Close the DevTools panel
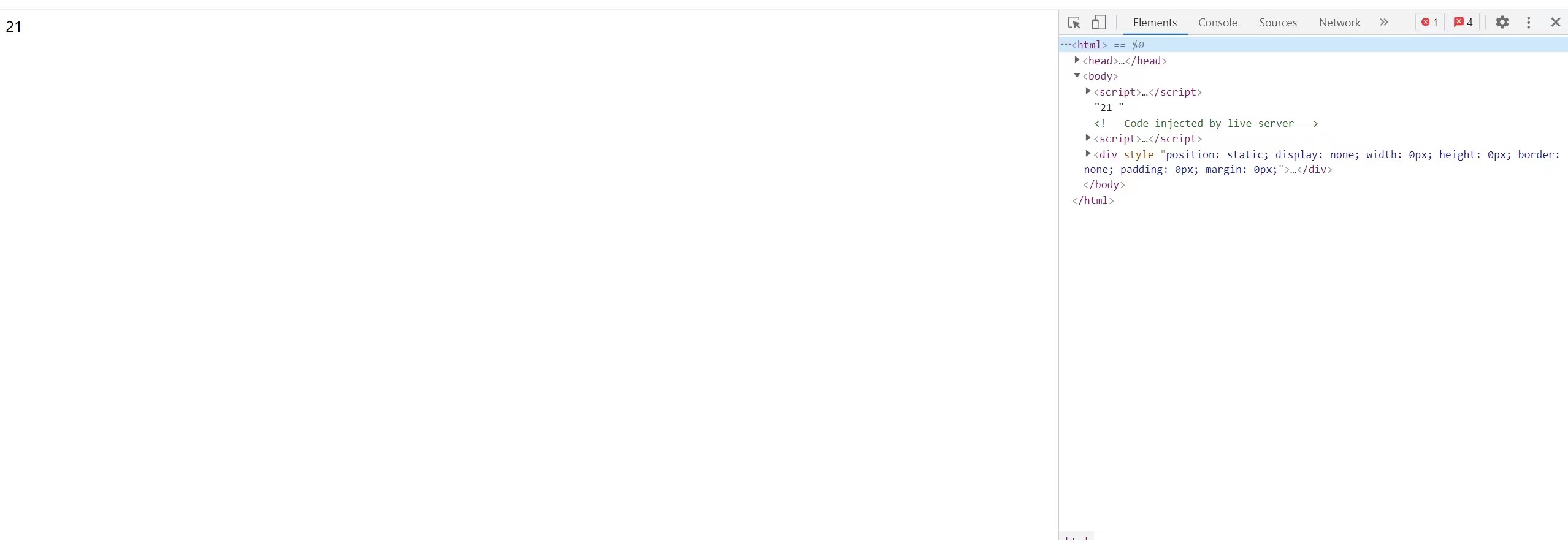The height and width of the screenshot is (540, 1568). (1555, 23)
